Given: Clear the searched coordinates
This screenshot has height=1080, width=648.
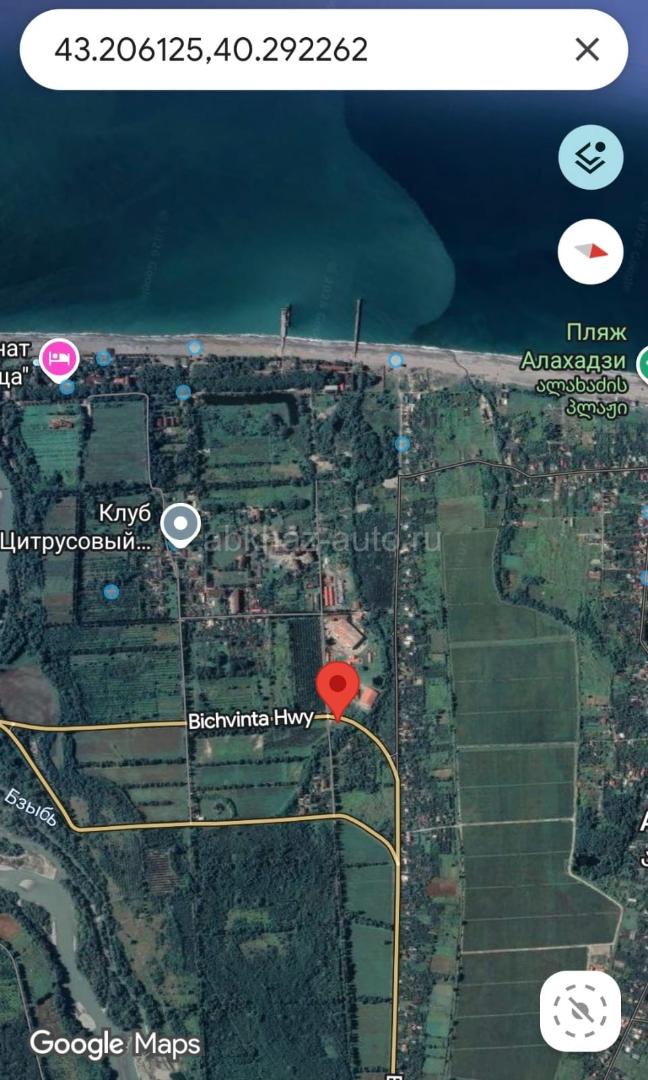Looking at the screenshot, I should tap(587, 49).
